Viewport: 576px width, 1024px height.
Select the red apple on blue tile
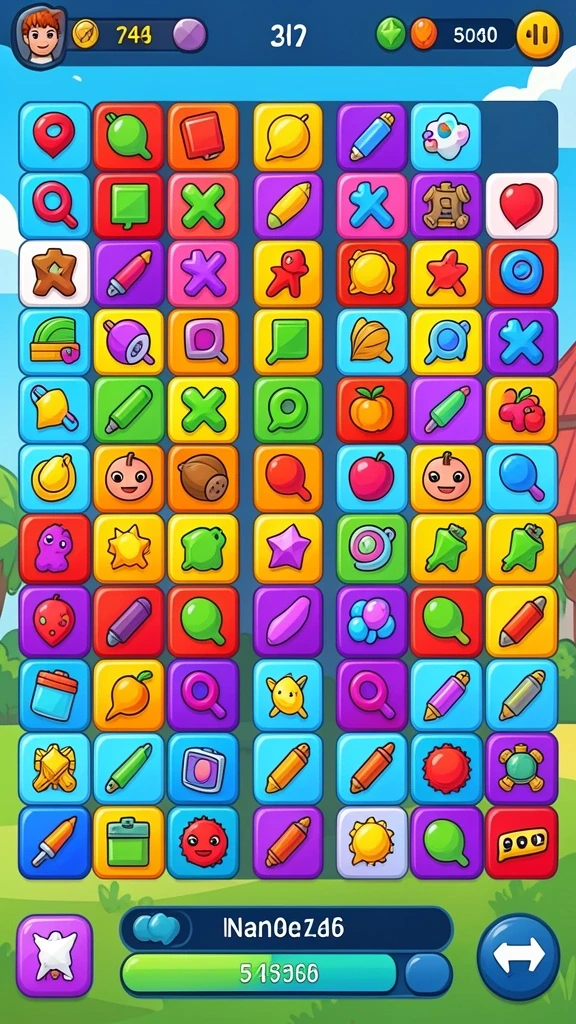pyautogui.click(x=372, y=479)
